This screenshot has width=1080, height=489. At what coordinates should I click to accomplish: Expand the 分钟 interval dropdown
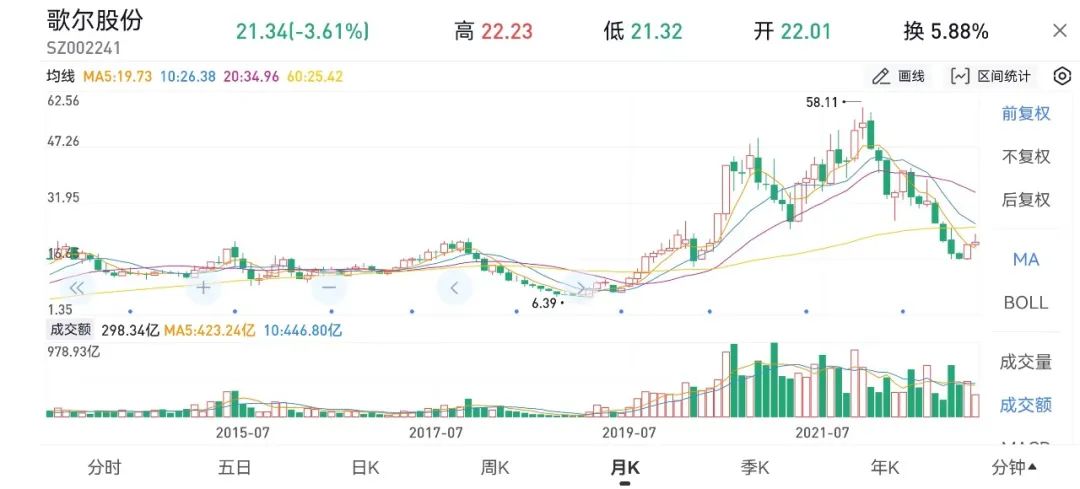point(1014,467)
